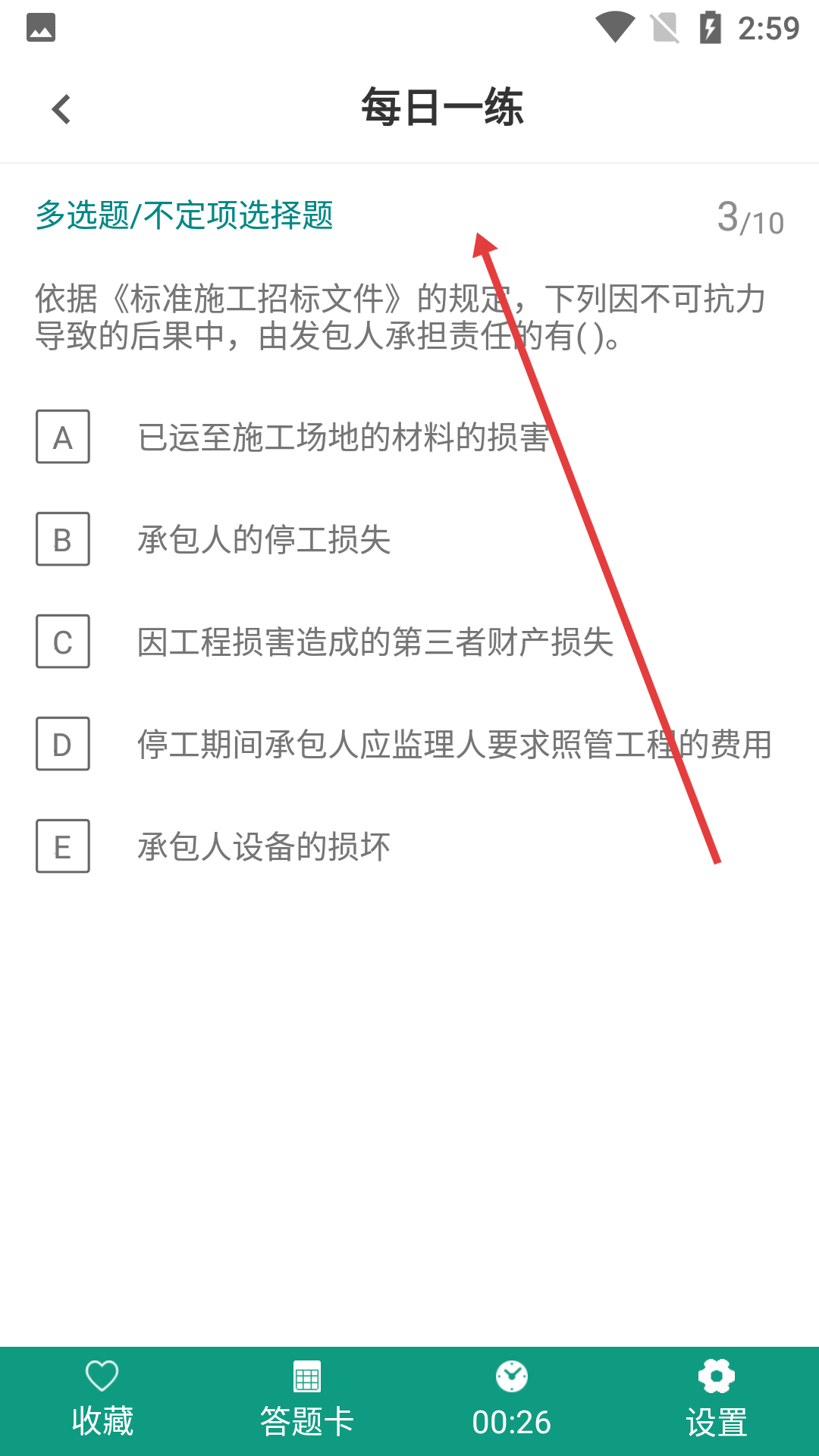The width and height of the screenshot is (819, 1456).
Task: Go back from the 每日一练 page
Action: [61, 109]
